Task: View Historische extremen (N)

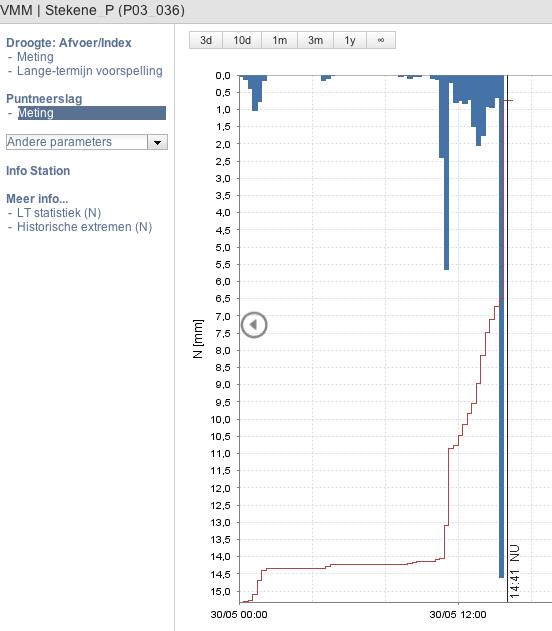Action: [84, 227]
